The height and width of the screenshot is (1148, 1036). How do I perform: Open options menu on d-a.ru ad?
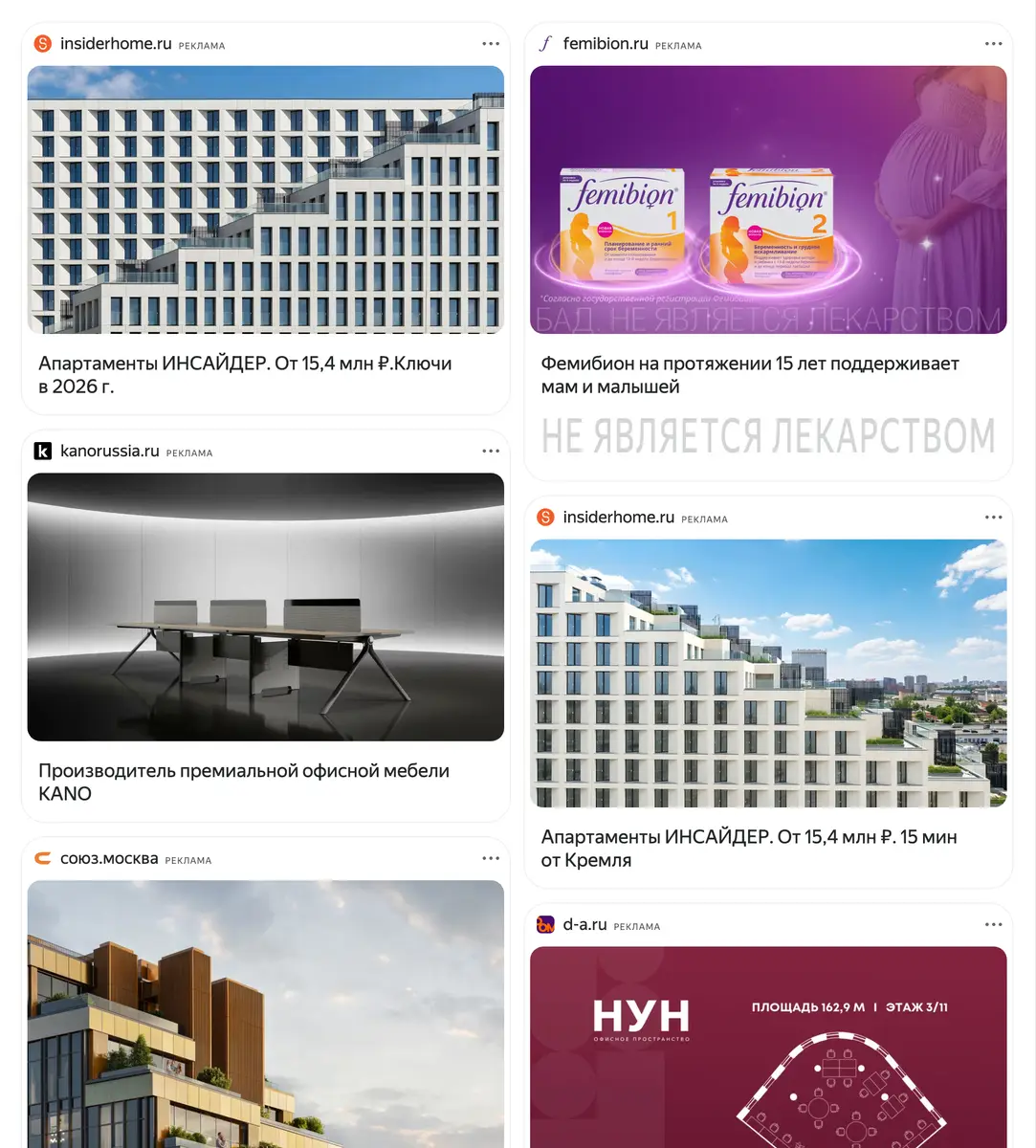point(994,925)
